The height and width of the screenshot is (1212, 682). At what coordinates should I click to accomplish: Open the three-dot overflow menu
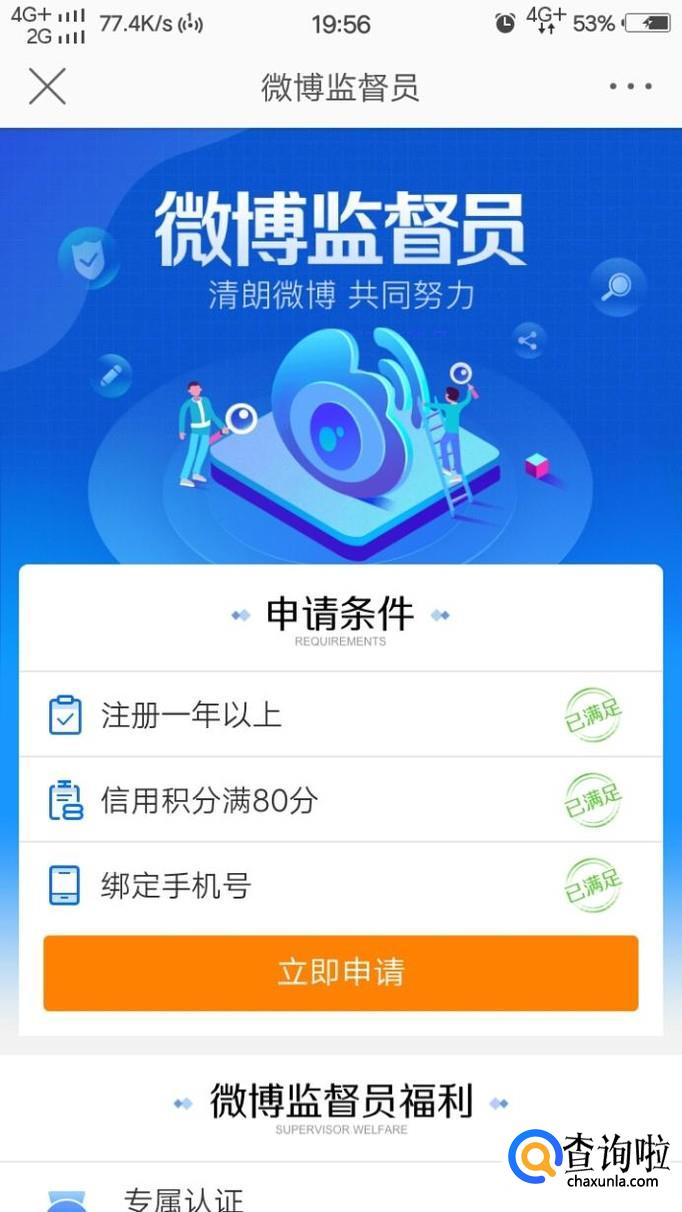pos(631,87)
